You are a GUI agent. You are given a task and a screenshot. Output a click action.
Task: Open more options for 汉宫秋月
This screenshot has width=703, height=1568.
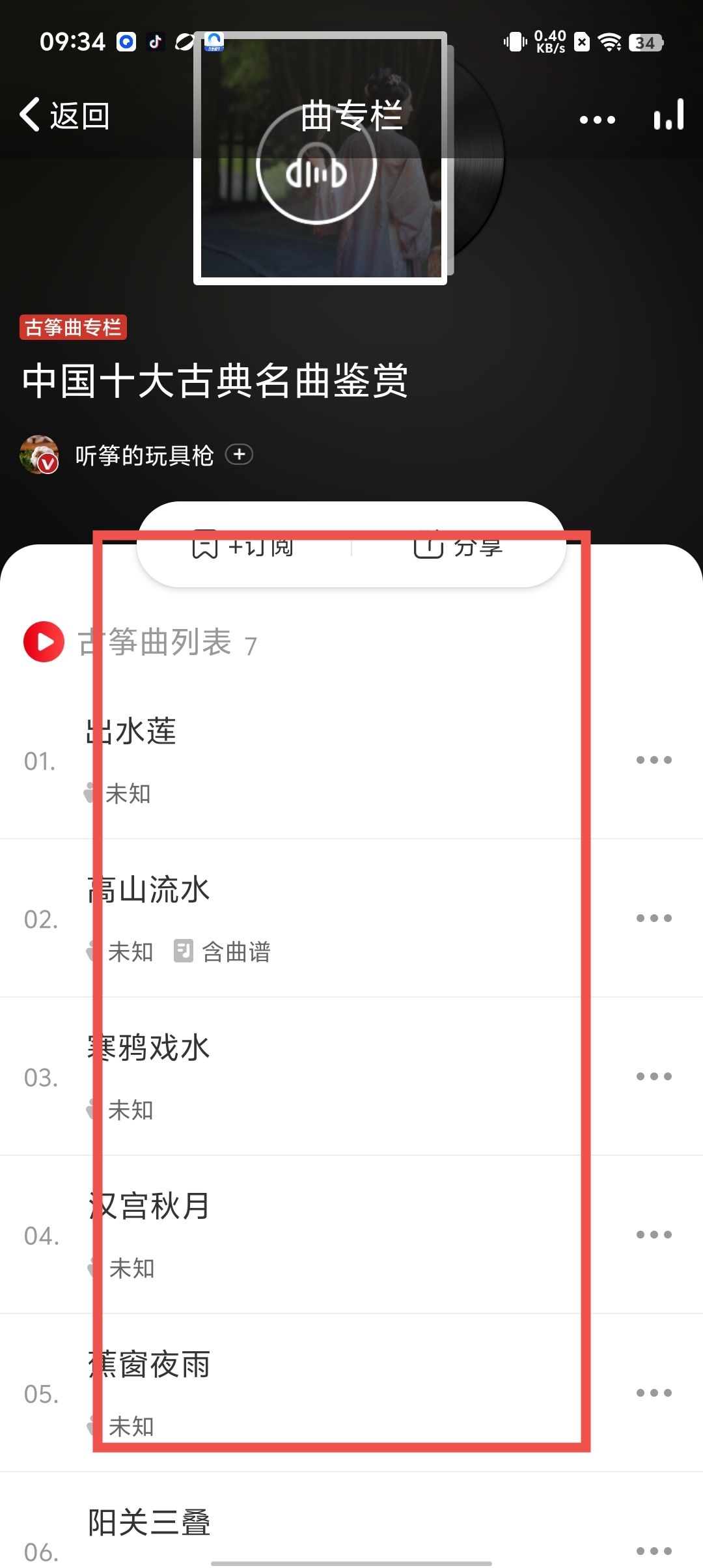pyautogui.click(x=654, y=1235)
